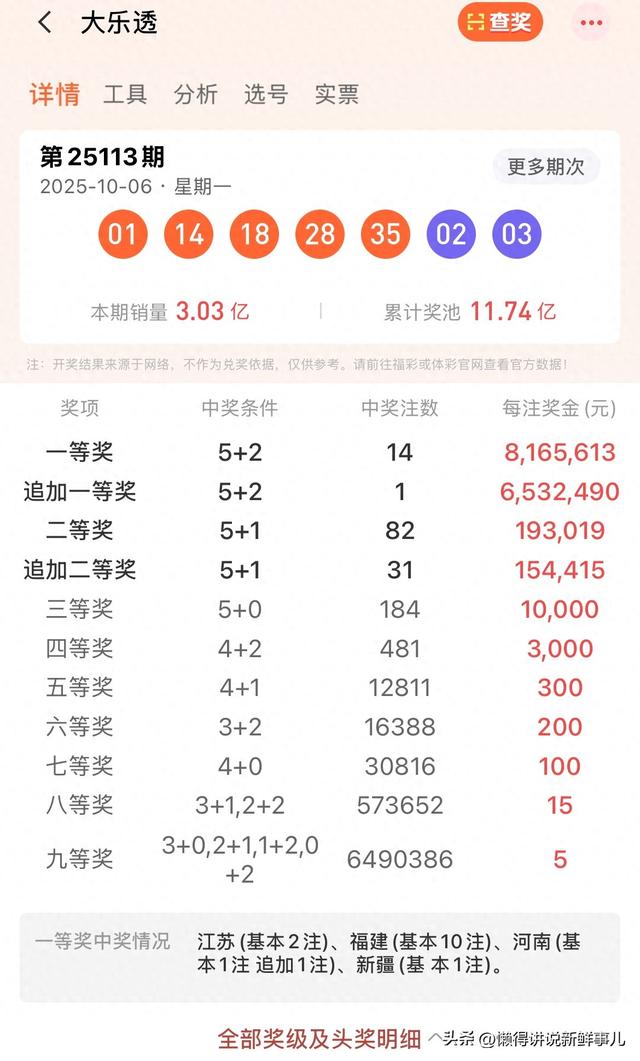The height and width of the screenshot is (1061, 640).
Task: Tap the 查奖 check-prize button
Action: tap(500, 22)
